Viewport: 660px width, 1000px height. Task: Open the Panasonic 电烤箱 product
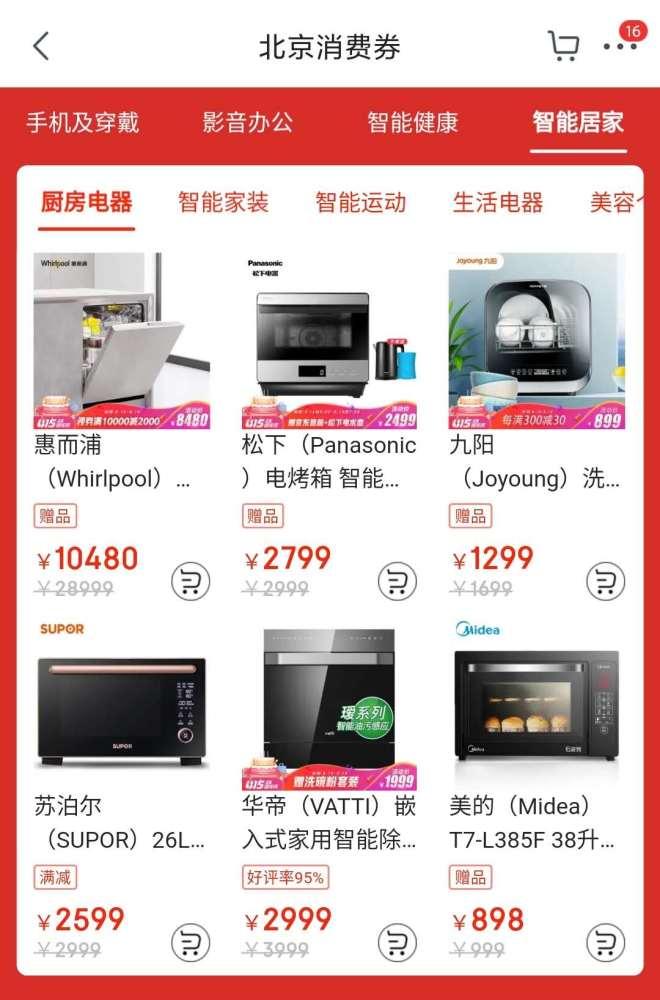point(329,342)
